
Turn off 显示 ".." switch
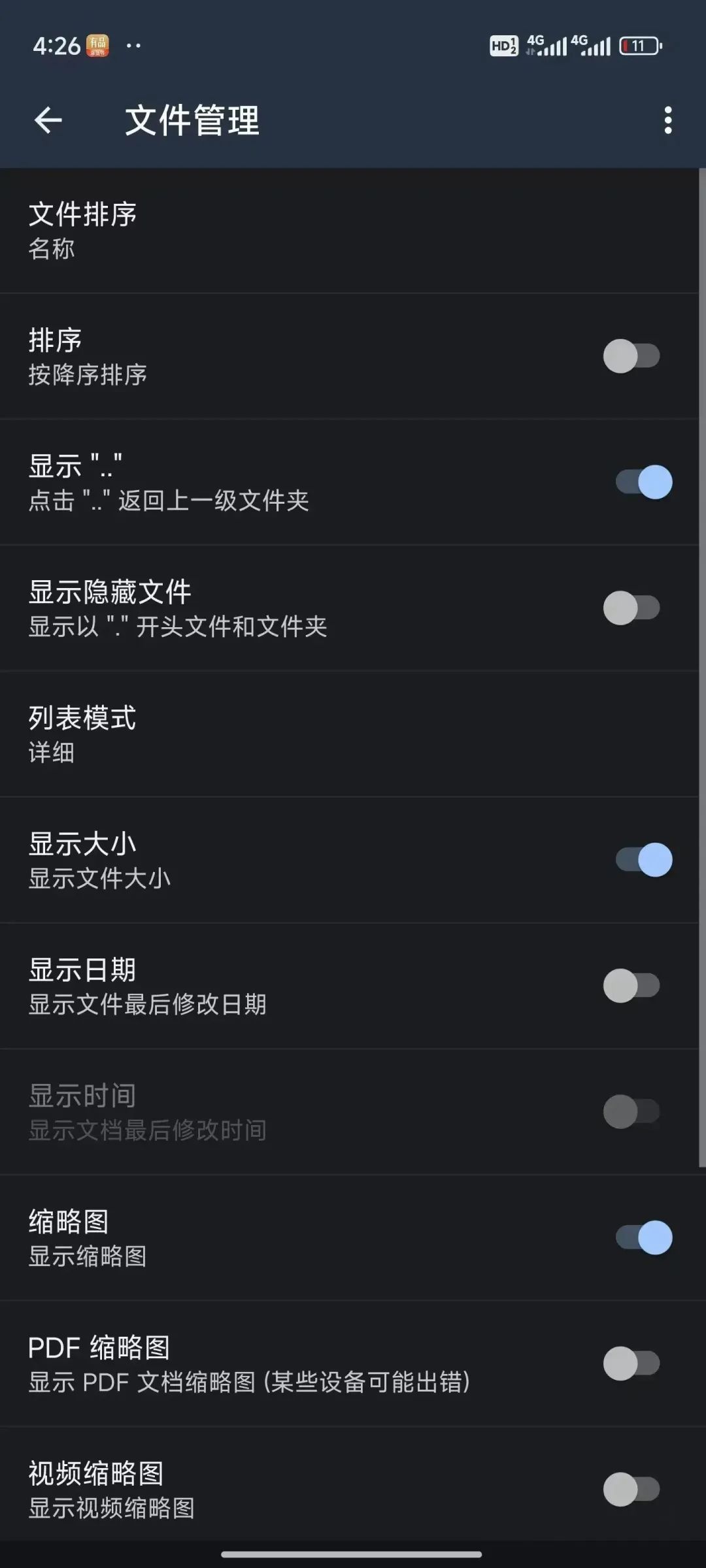click(x=644, y=482)
